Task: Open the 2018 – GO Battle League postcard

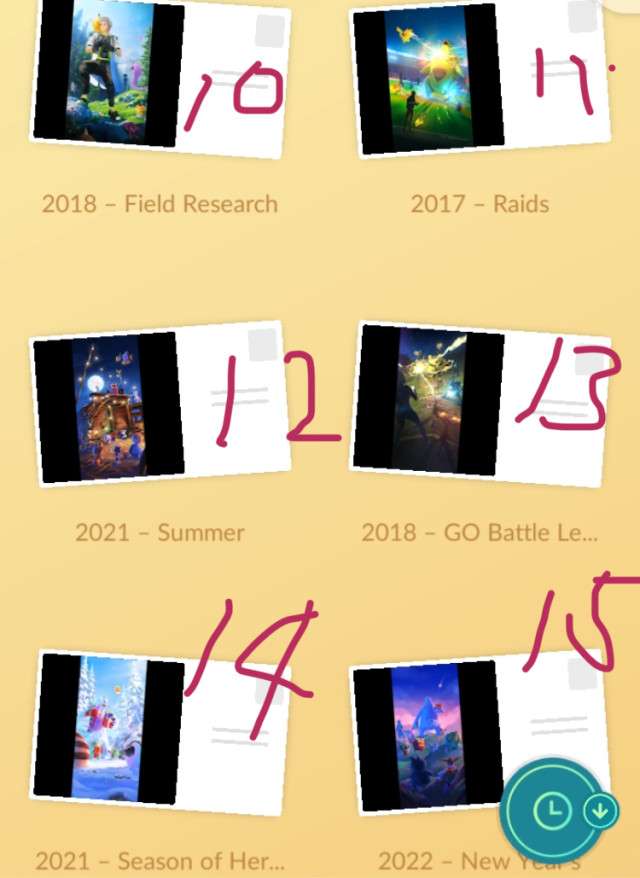Action: click(x=480, y=405)
